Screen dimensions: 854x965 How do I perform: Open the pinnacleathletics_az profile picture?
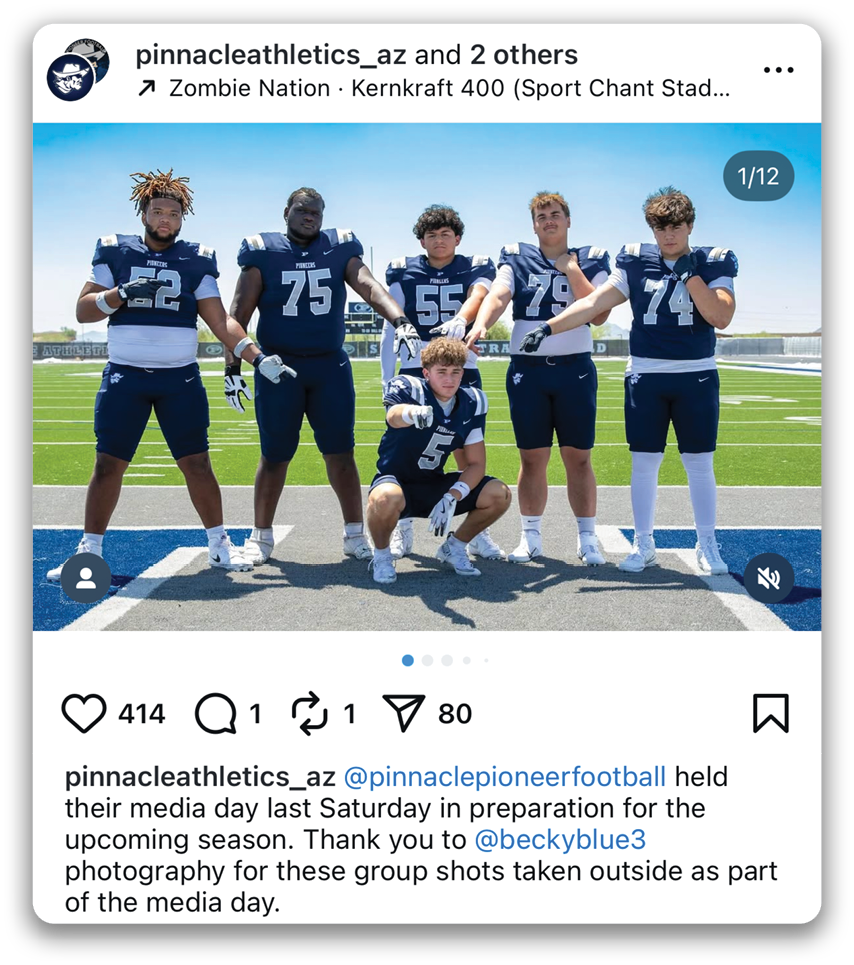72,77
